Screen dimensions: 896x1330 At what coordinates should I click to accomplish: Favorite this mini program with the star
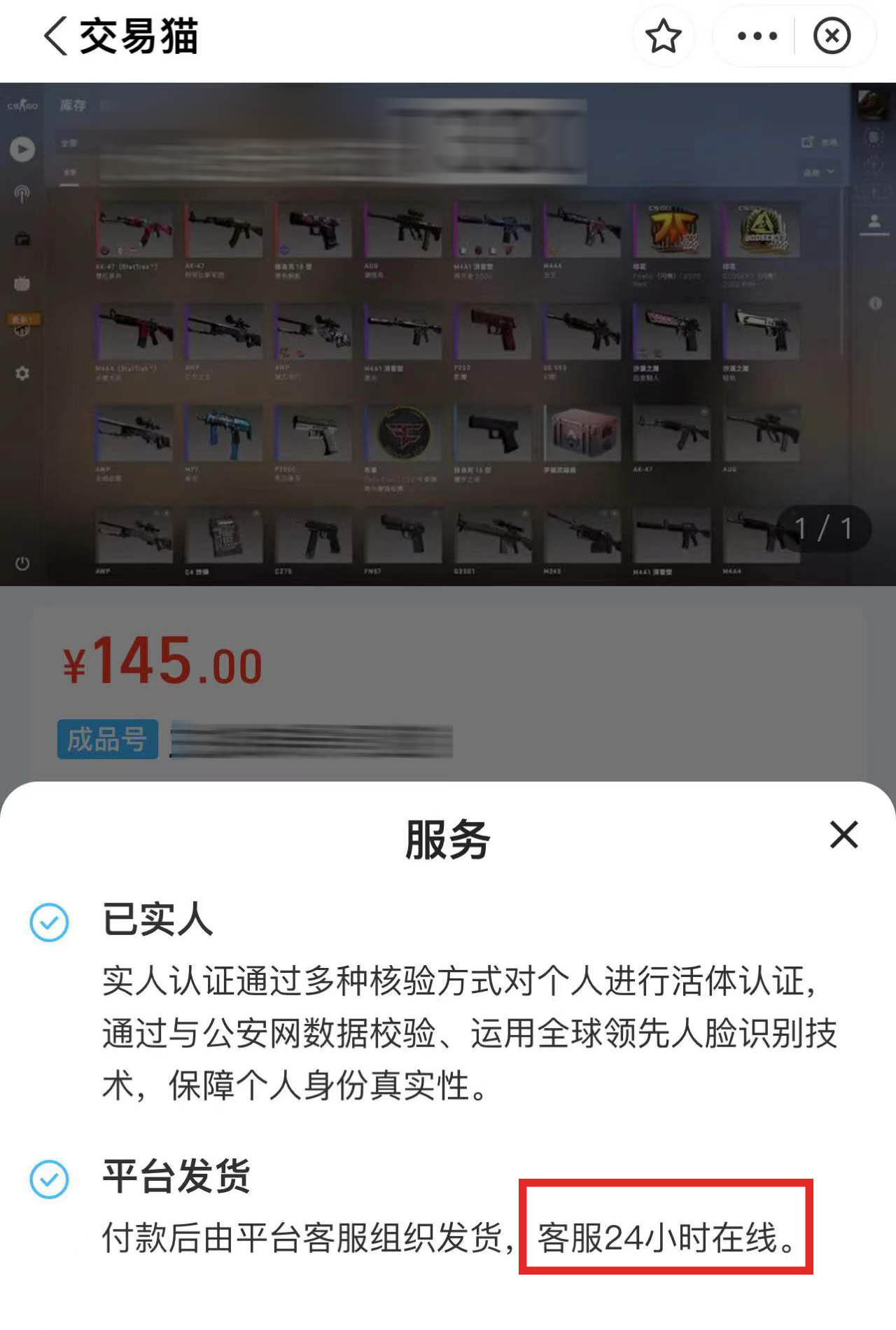point(663,36)
